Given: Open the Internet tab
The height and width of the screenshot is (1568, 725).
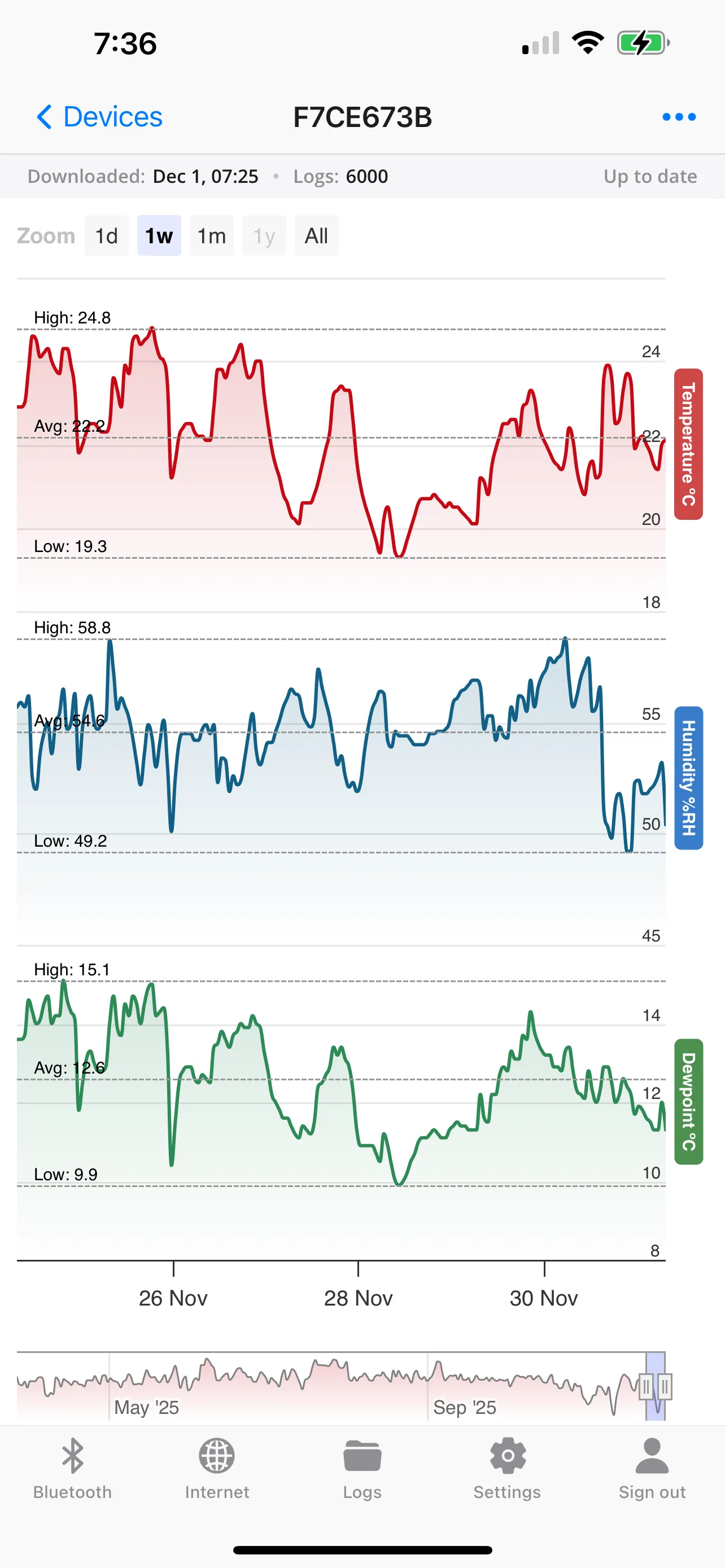Looking at the screenshot, I should 217,1473.
